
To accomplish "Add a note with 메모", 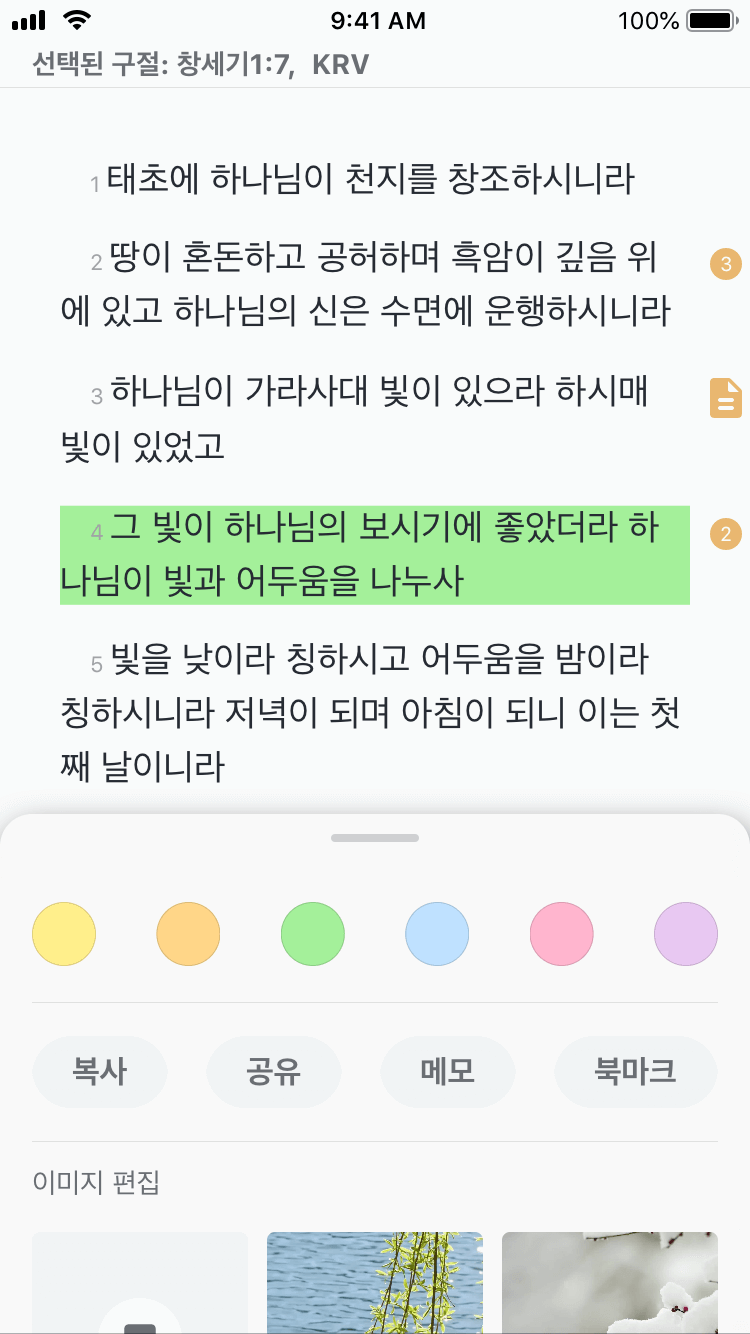I will tap(448, 1072).
